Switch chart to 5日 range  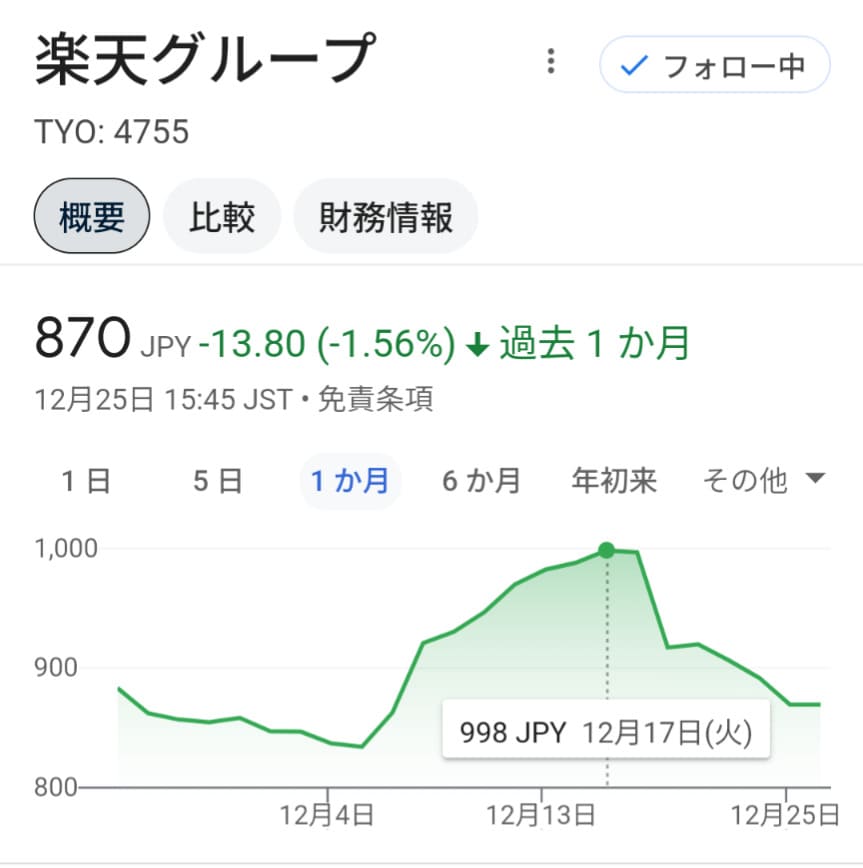217,481
